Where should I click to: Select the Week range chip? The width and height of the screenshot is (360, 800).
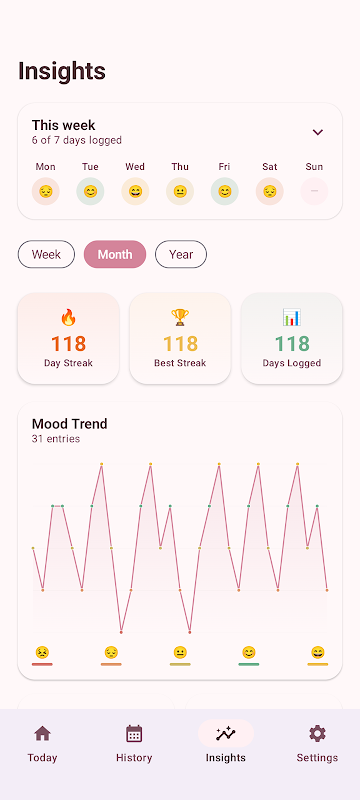click(46, 254)
